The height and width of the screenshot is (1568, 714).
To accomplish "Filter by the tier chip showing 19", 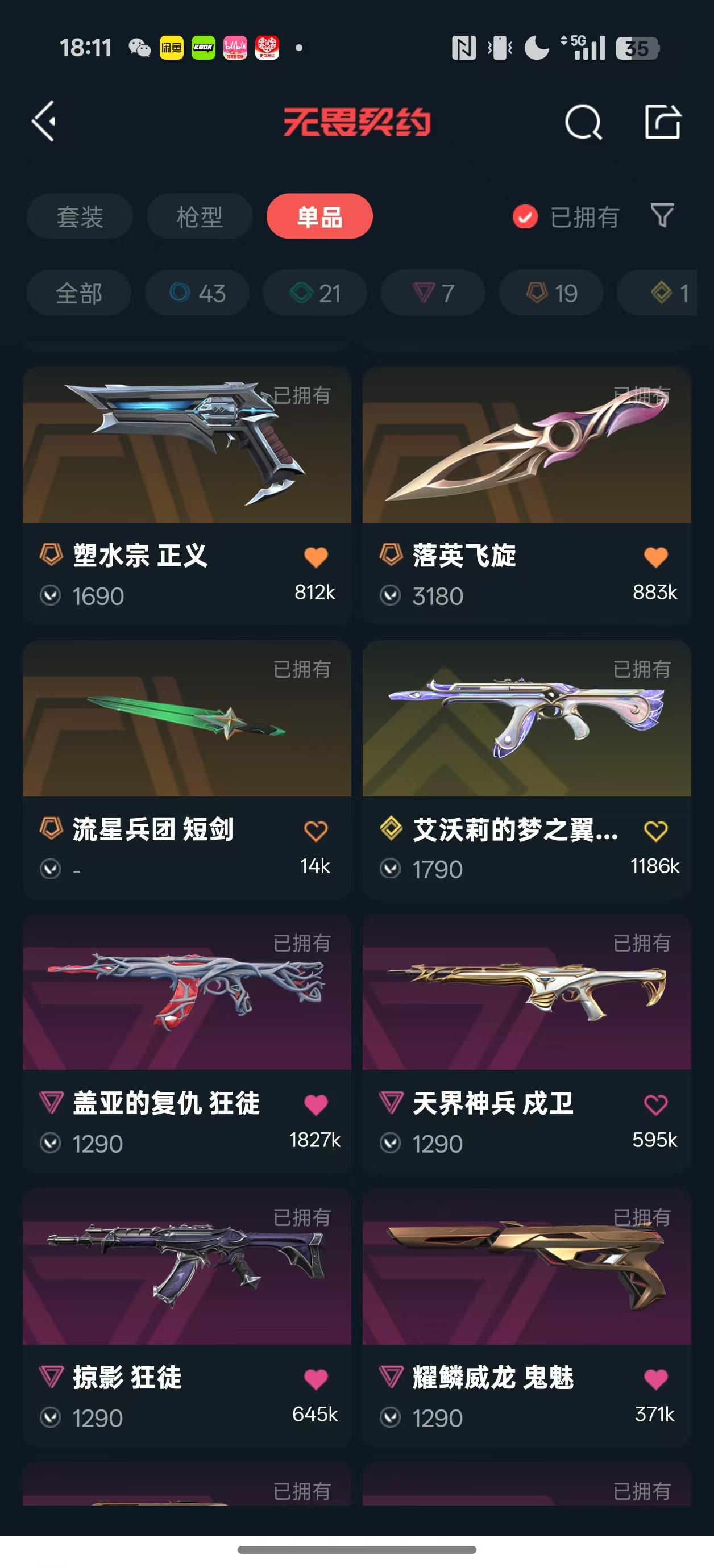I will click(x=551, y=293).
